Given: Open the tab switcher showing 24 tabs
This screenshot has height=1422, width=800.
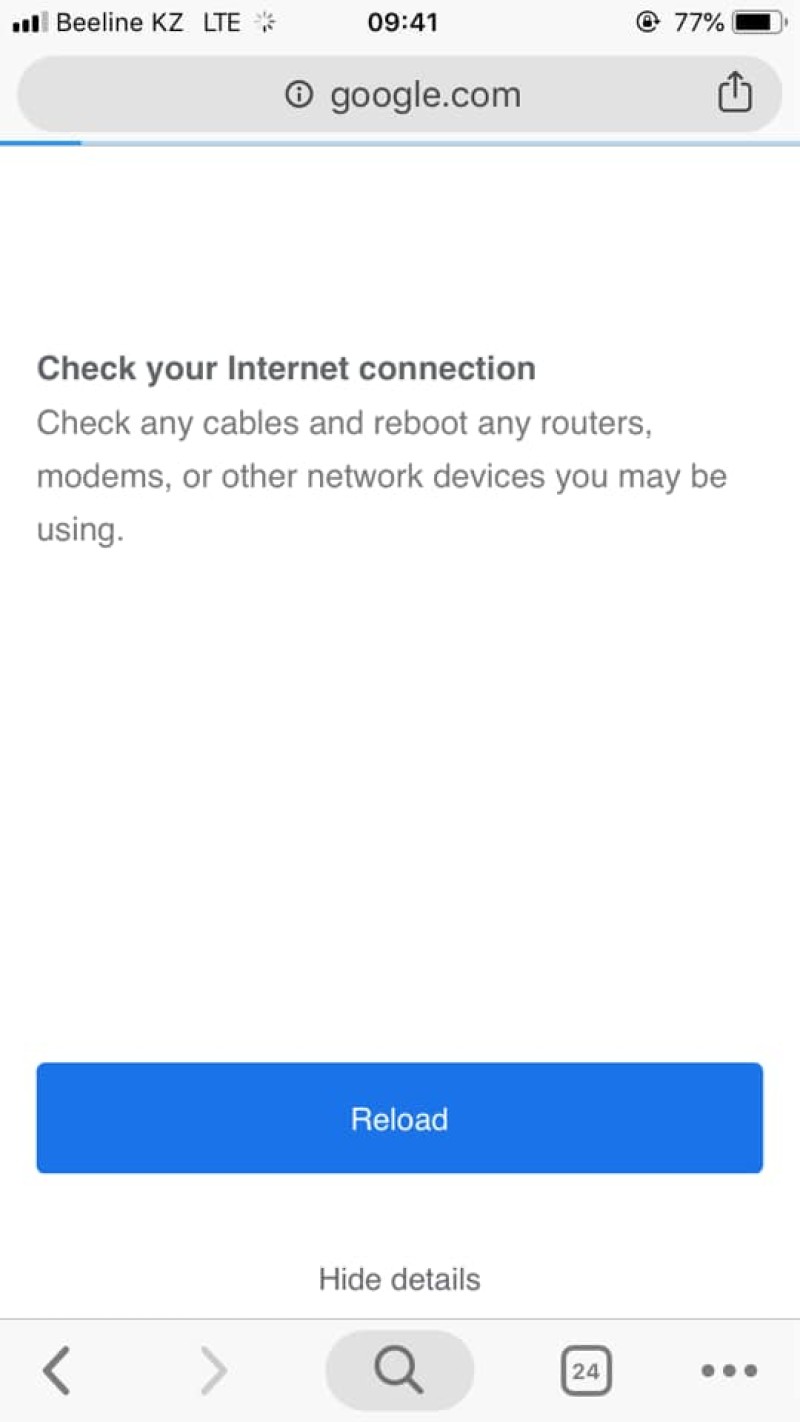Looking at the screenshot, I should pos(586,1371).
